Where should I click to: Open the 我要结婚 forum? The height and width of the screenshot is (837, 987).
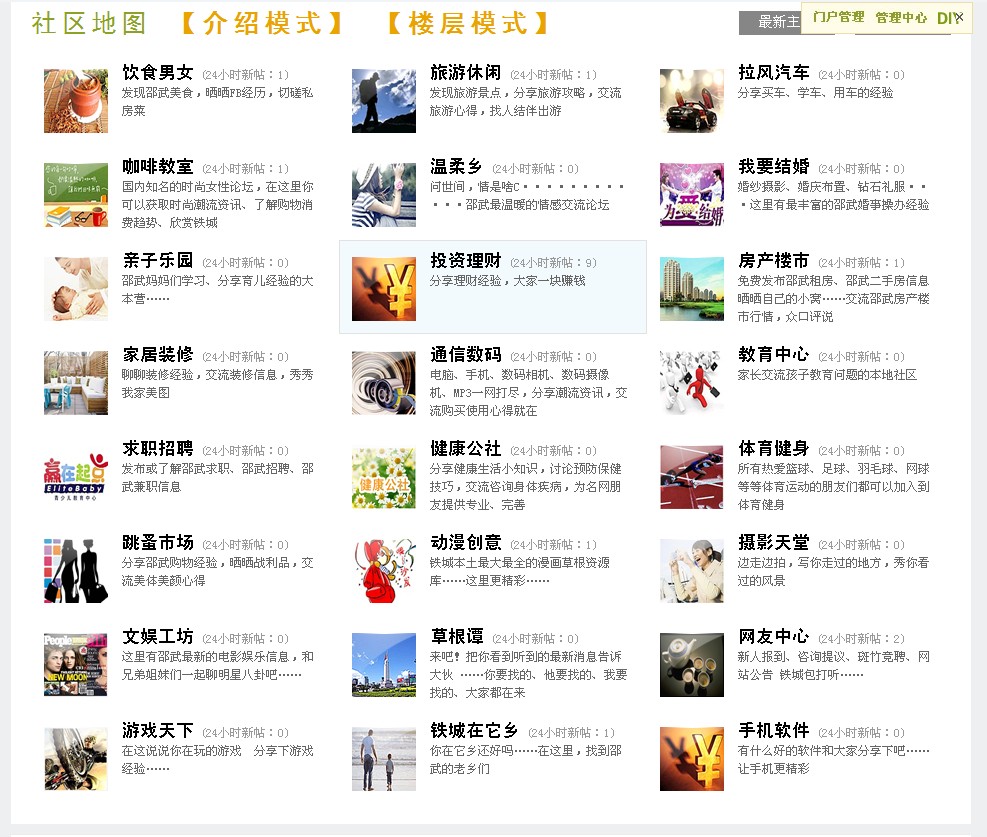click(774, 167)
